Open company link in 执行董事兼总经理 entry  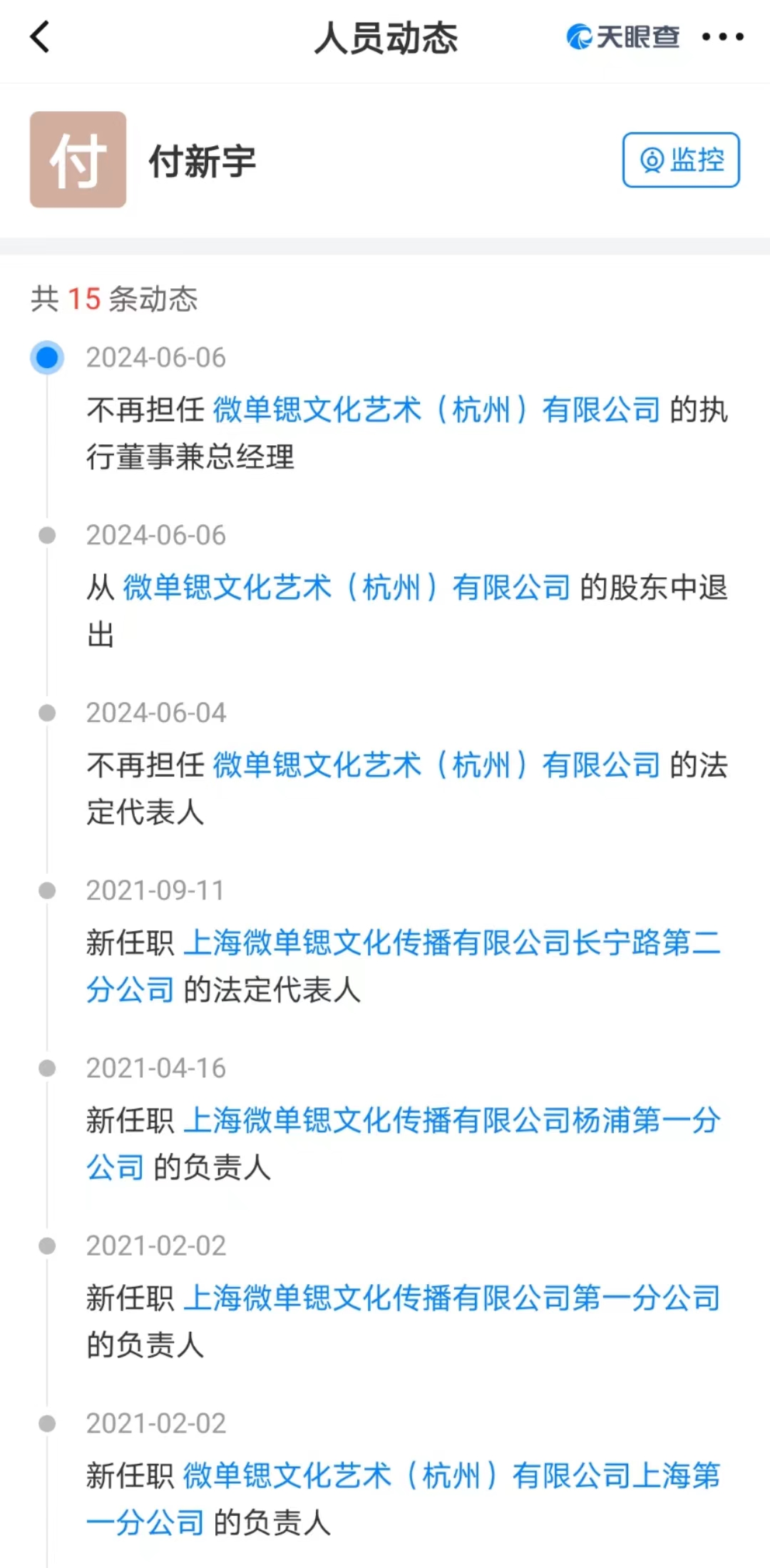click(x=436, y=410)
